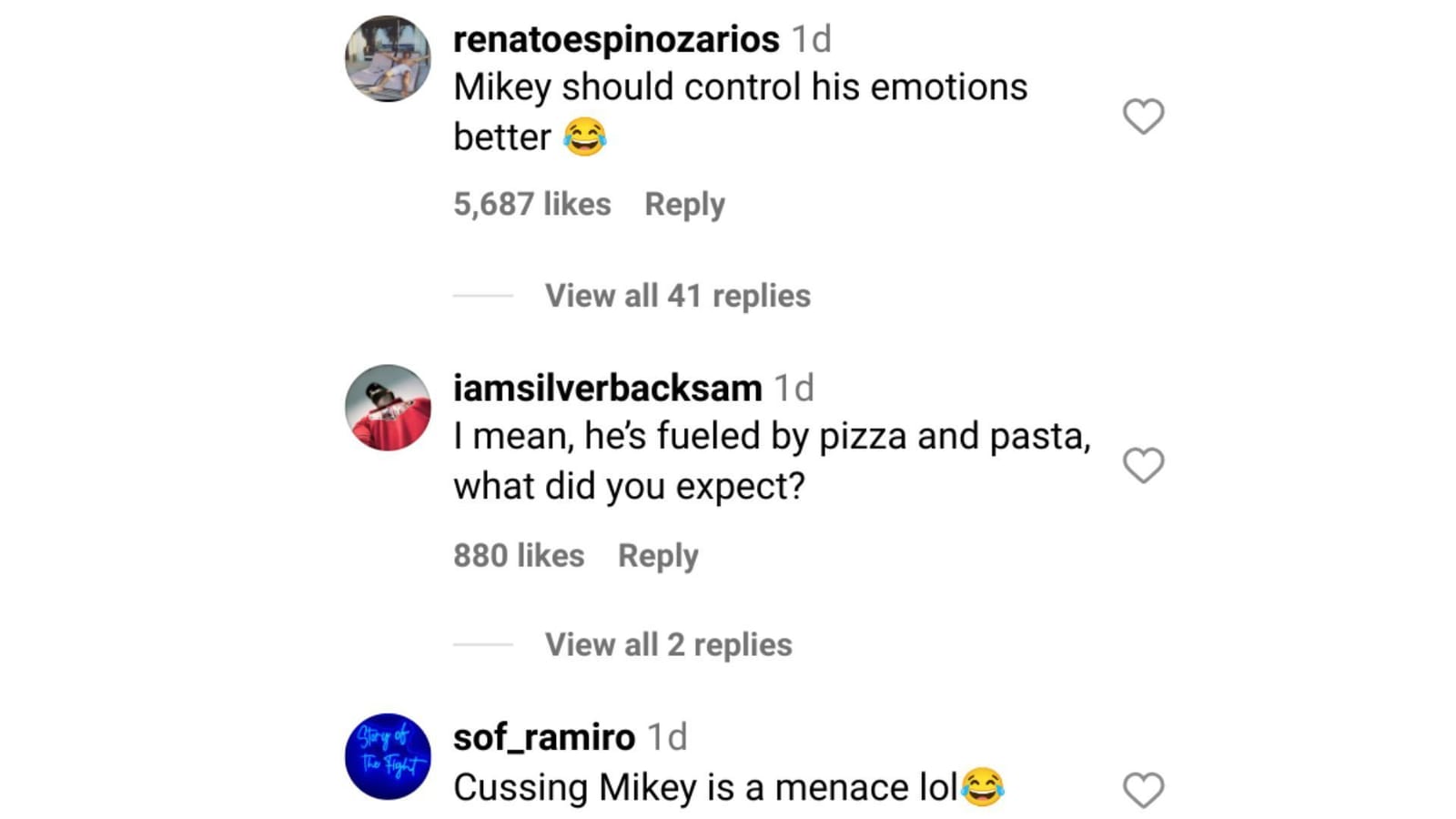
Task: Like iamsilverbacksam's comment
Action: coord(1143,465)
